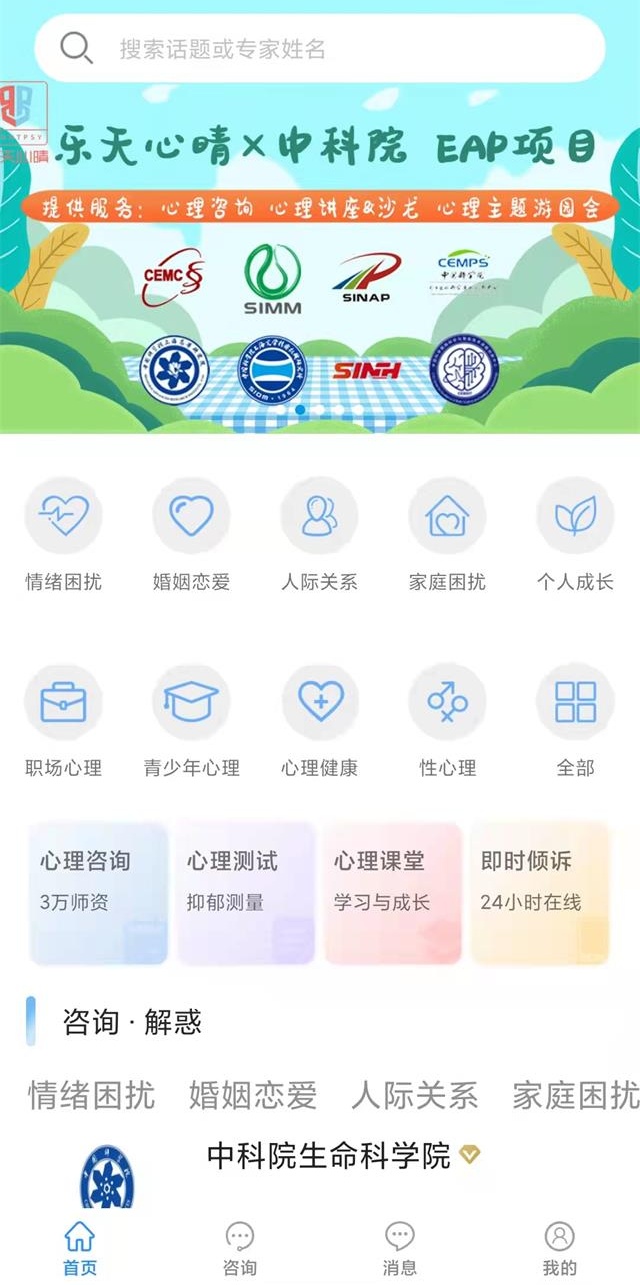Choose the 家庭困扰 house icon
Screen dimensions: 640x1285
tap(447, 516)
